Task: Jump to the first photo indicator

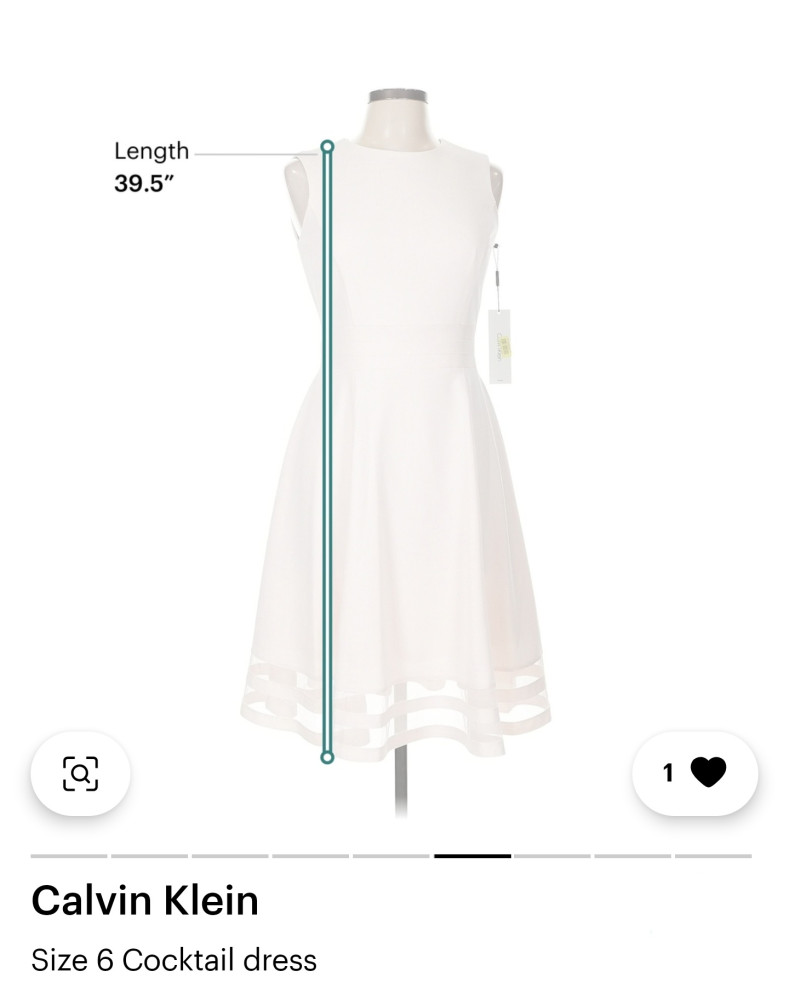Action: [x=69, y=856]
